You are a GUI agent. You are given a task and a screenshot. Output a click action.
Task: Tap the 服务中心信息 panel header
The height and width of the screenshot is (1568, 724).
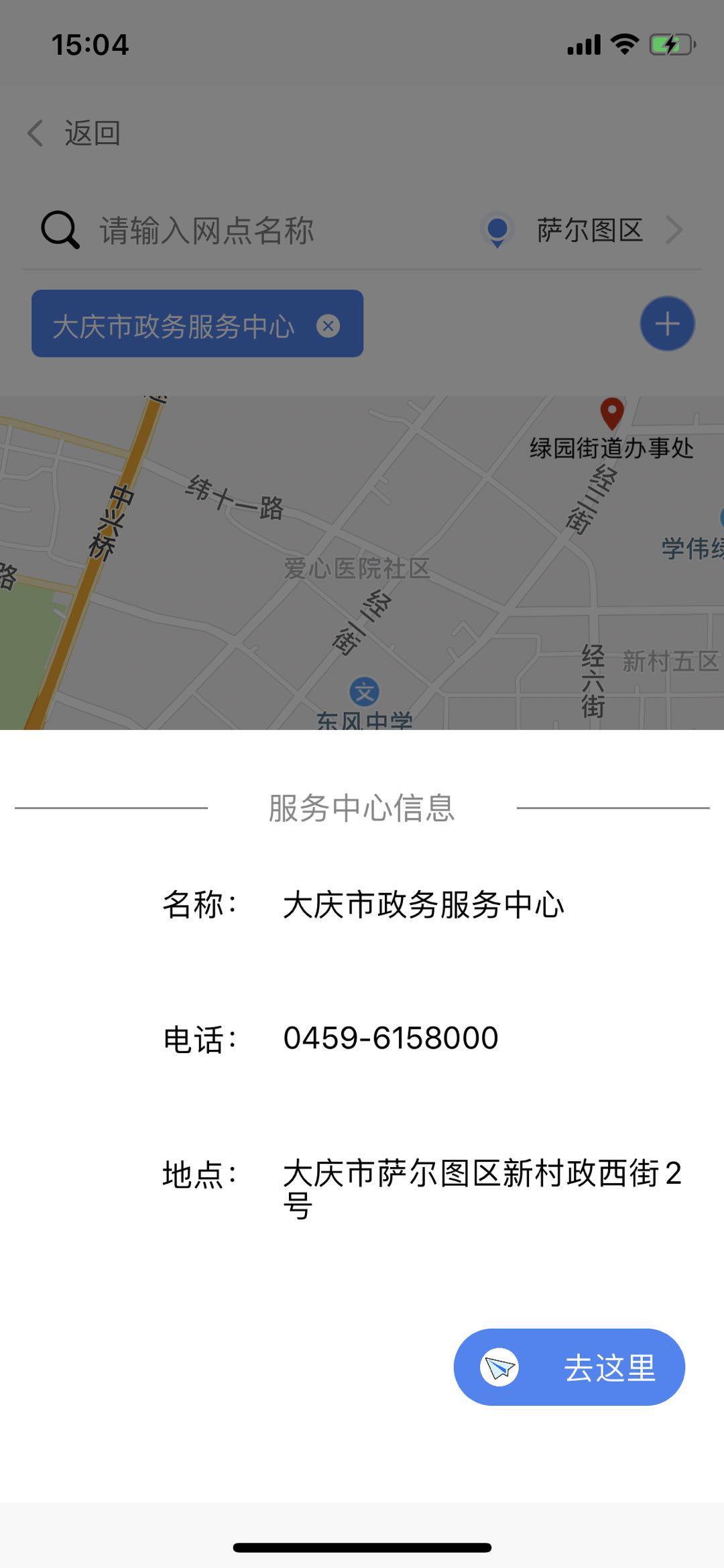pyautogui.click(x=361, y=811)
